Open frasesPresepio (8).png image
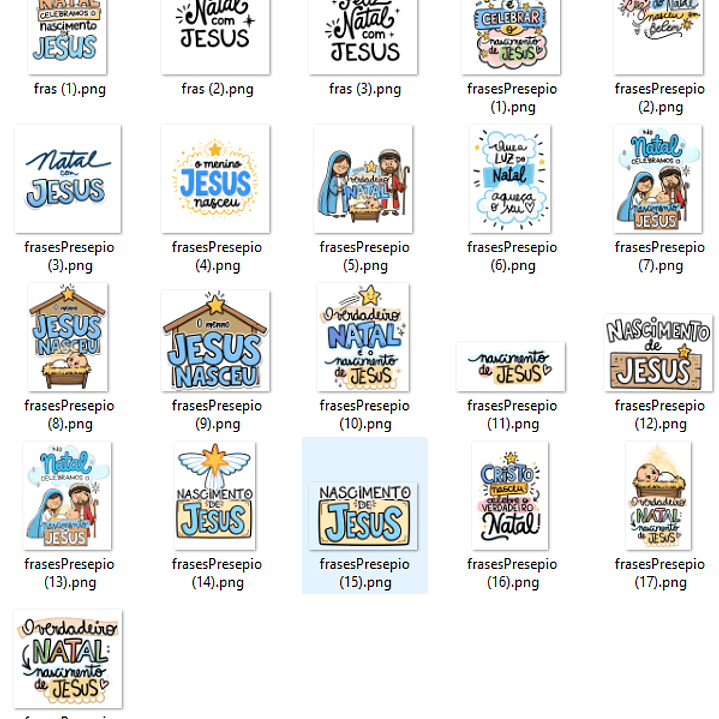This screenshot has height=719, width=719. (x=68, y=338)
